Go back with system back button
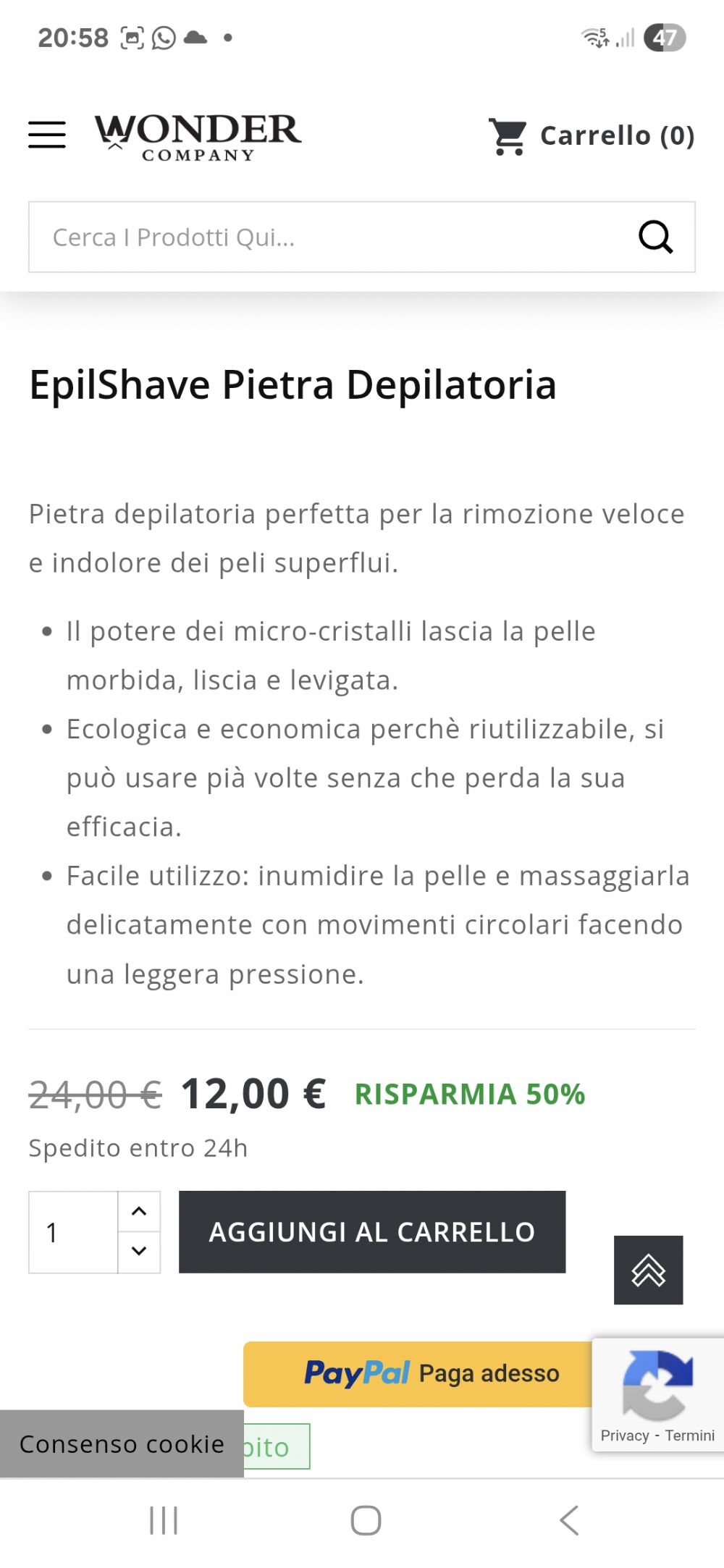Image resolution: width=724 pixels, height=1568 pixels. point(570,1520)
